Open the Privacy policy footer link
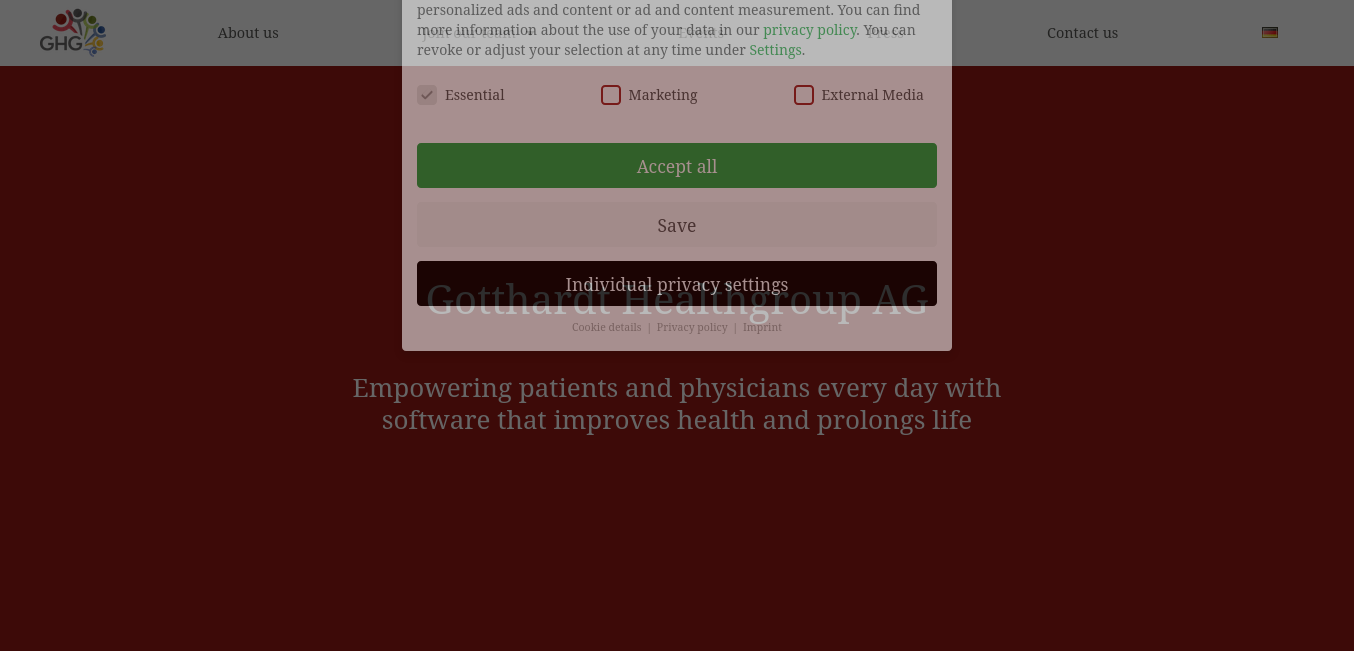Viewport: 1366px width, 651px height. pos(692,327)
